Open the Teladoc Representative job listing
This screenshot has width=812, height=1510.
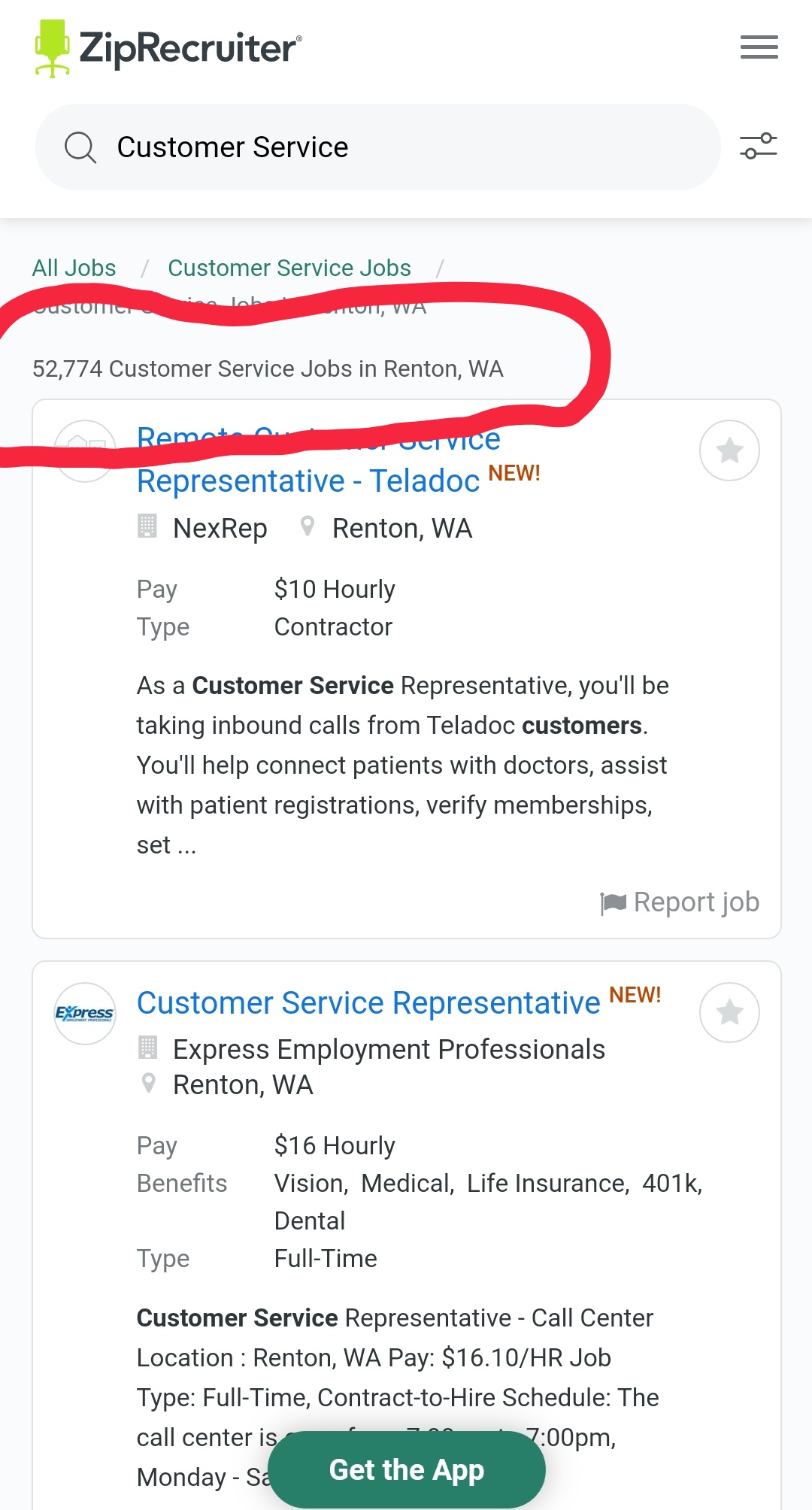click(319, 460)
